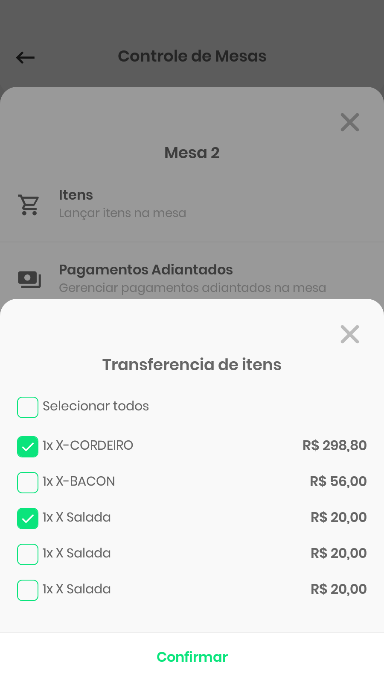
Task: Select the X-BACON item checkbox
Action: [27, 482]
